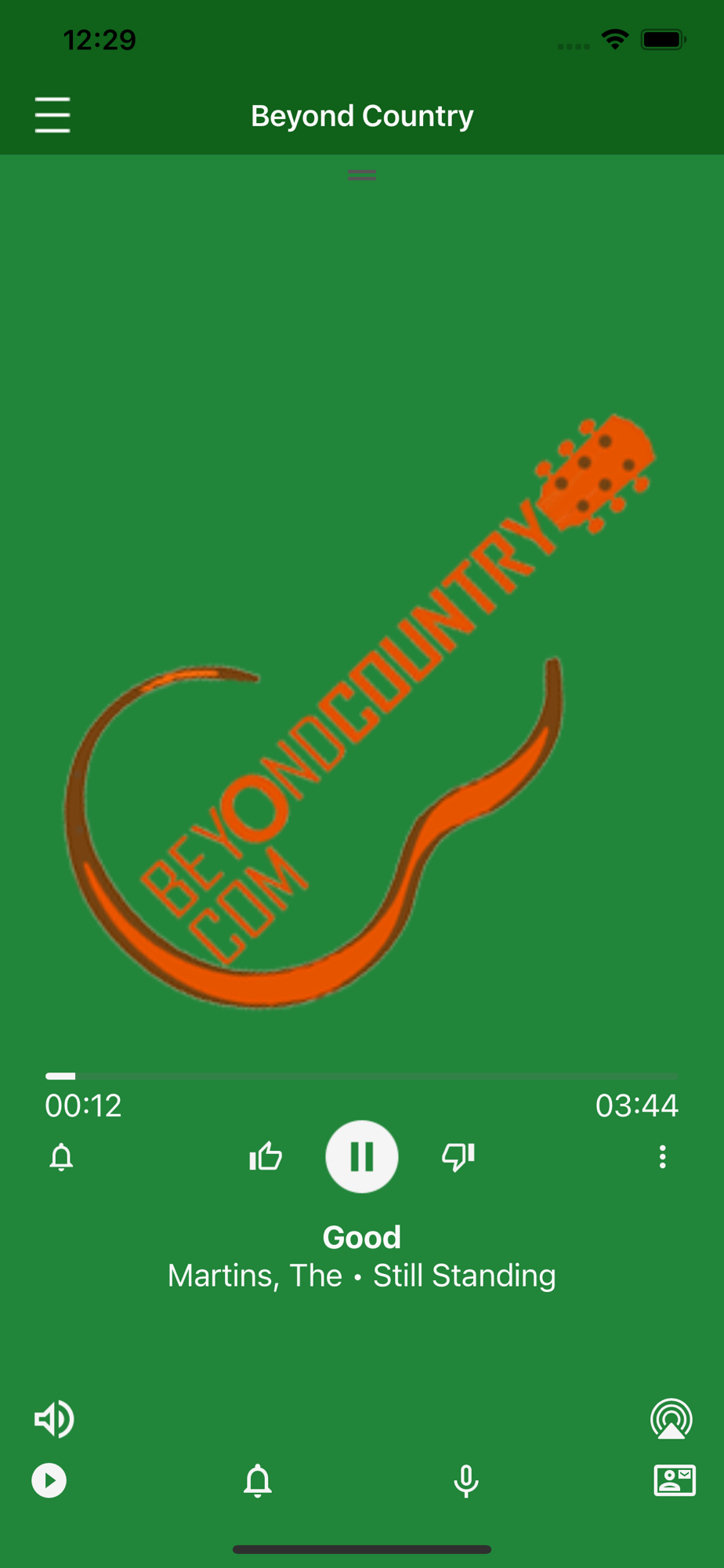Switch to the play tab in bottom bar

pyautogui.click(x=49, y=1481)
